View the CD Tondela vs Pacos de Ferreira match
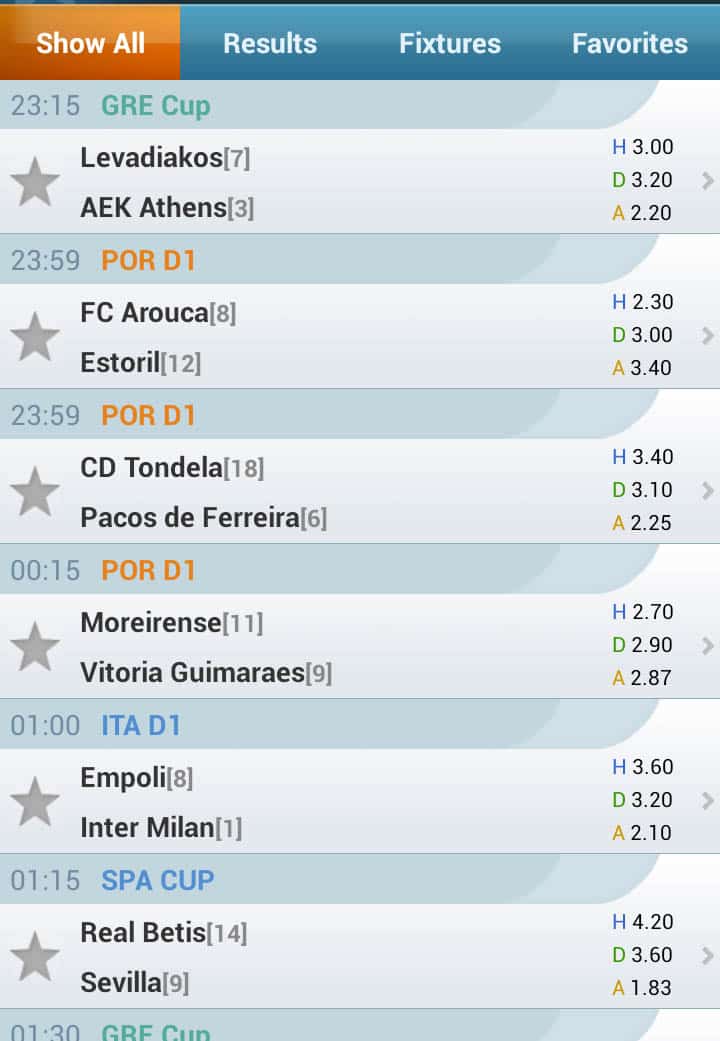720x1041 pixels. [x=707, y=491]
